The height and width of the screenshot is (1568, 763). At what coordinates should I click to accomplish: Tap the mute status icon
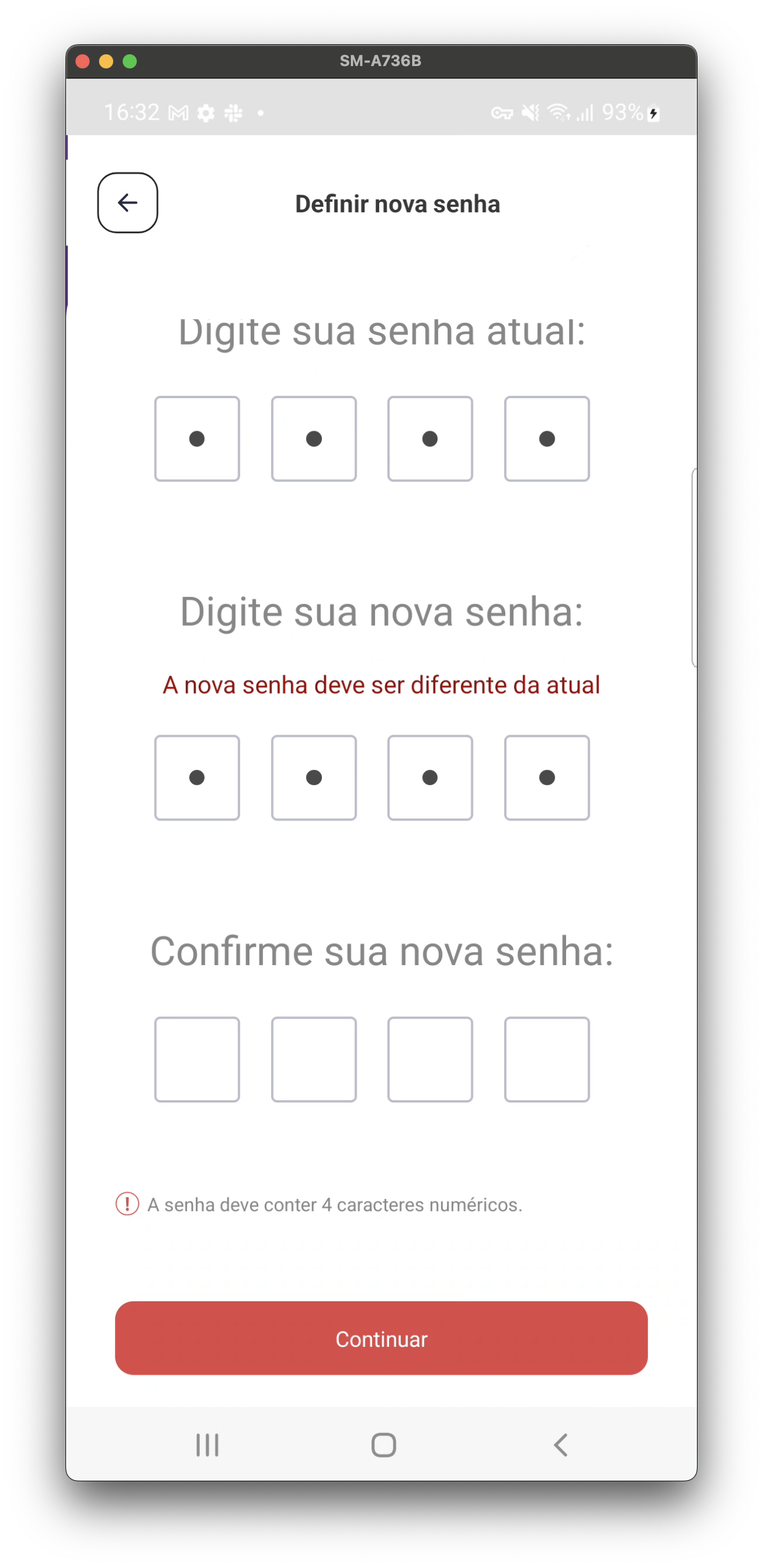coord(531,113)
